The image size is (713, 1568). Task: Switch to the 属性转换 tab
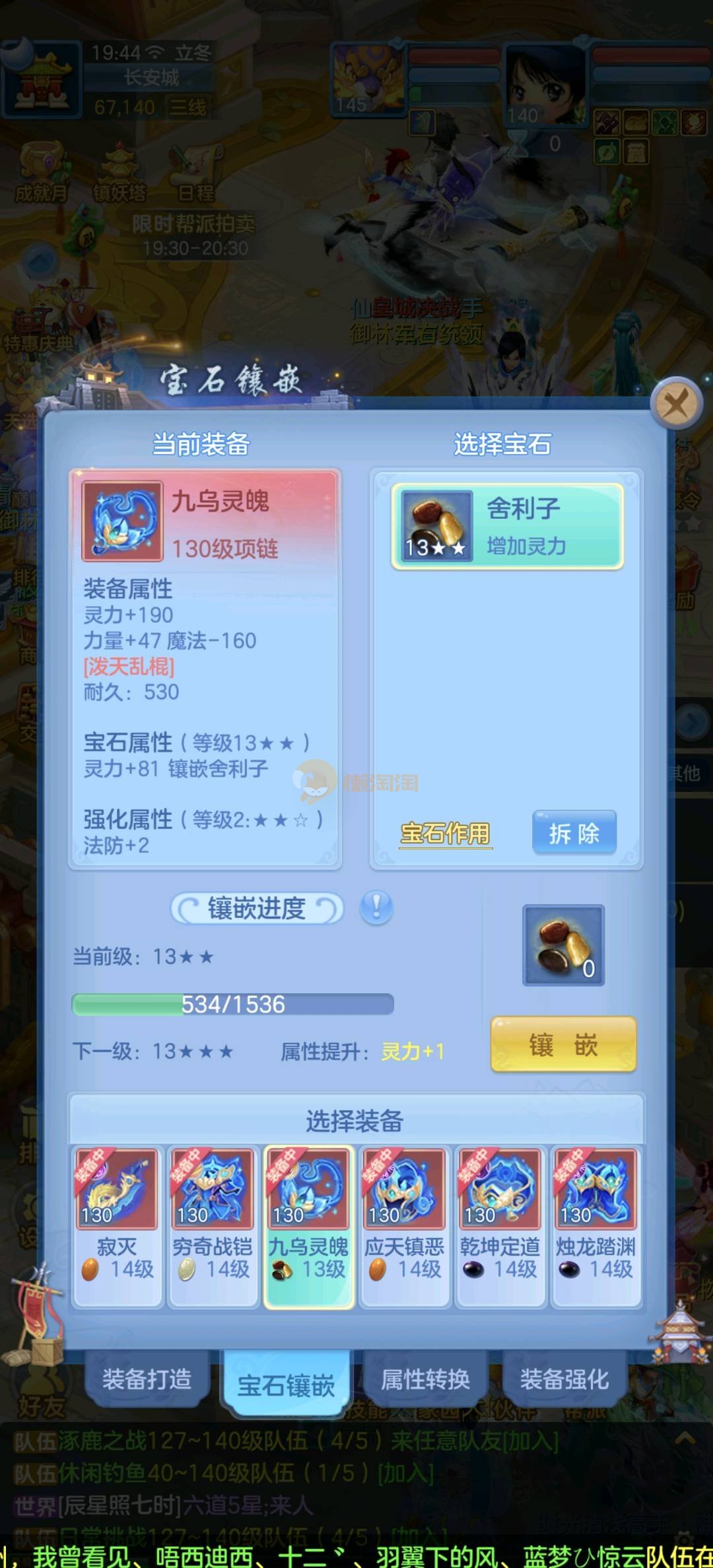(425, 1379)
